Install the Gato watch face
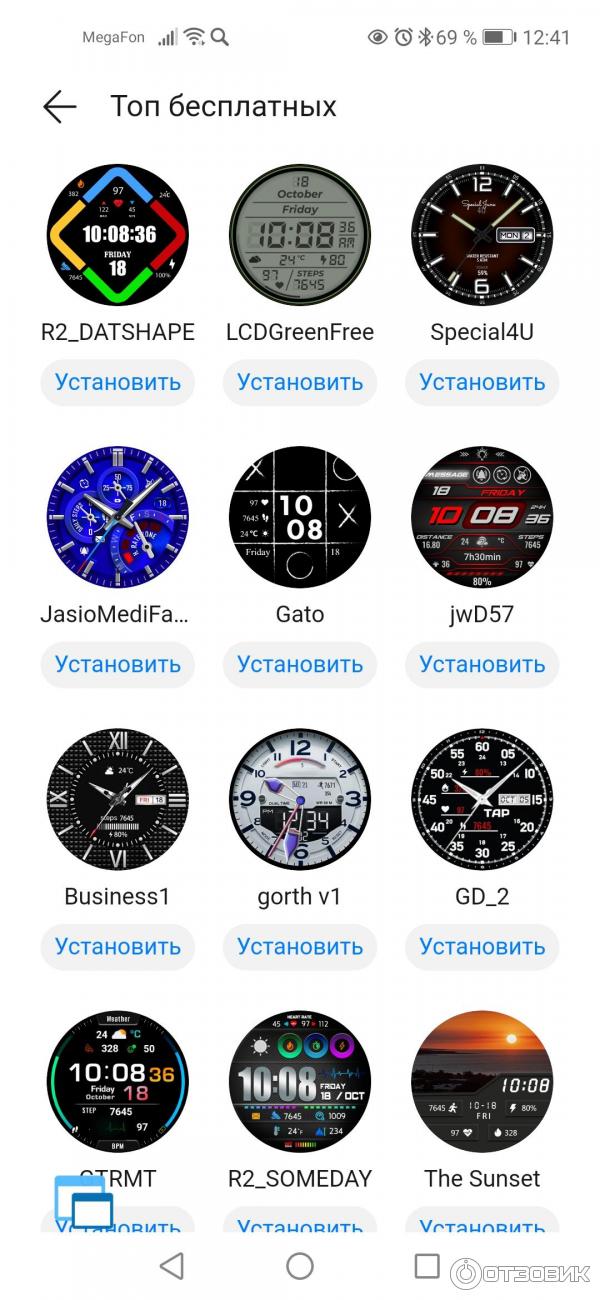 click(300, 664)
